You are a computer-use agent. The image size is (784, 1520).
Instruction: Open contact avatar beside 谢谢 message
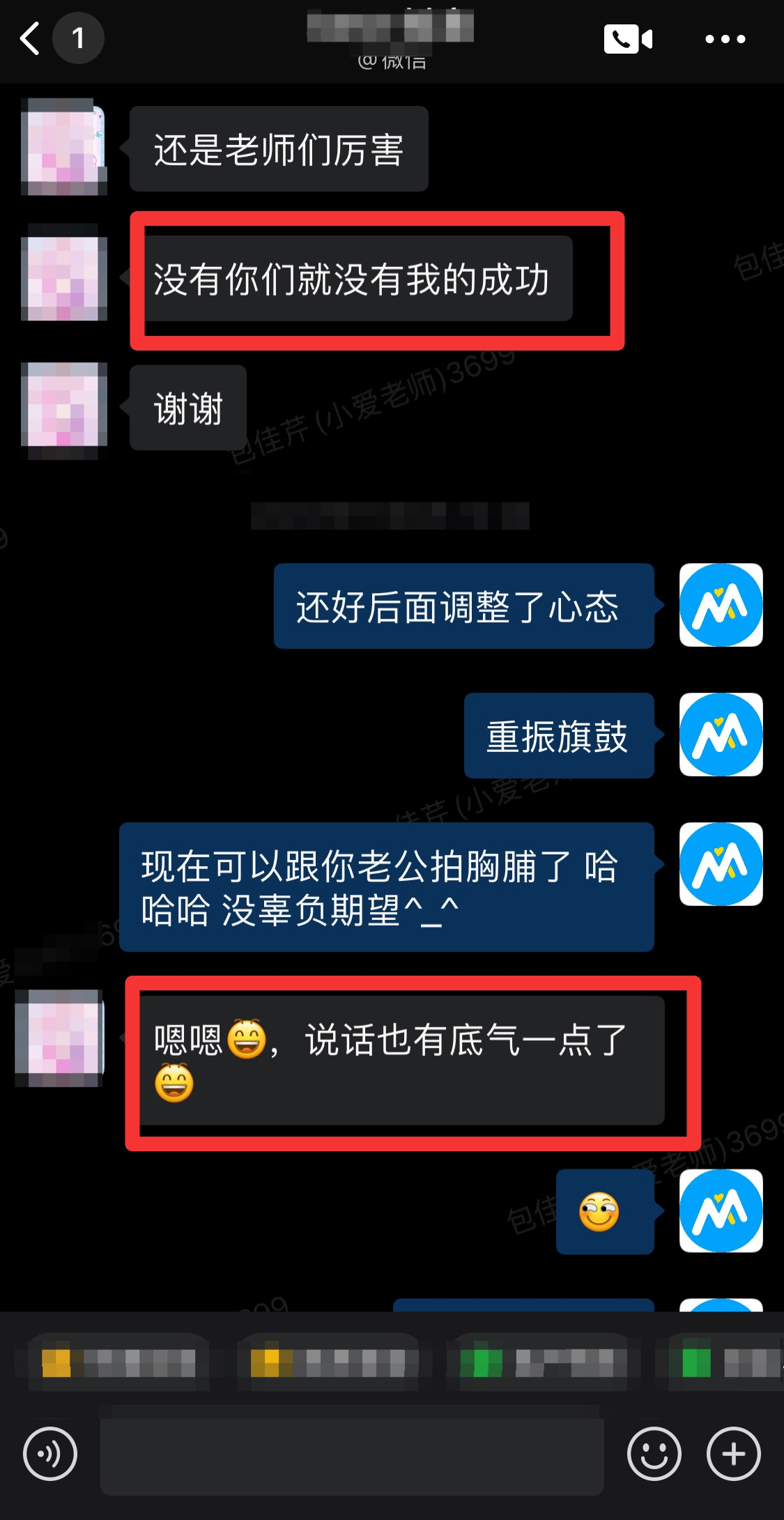[63, 408]
